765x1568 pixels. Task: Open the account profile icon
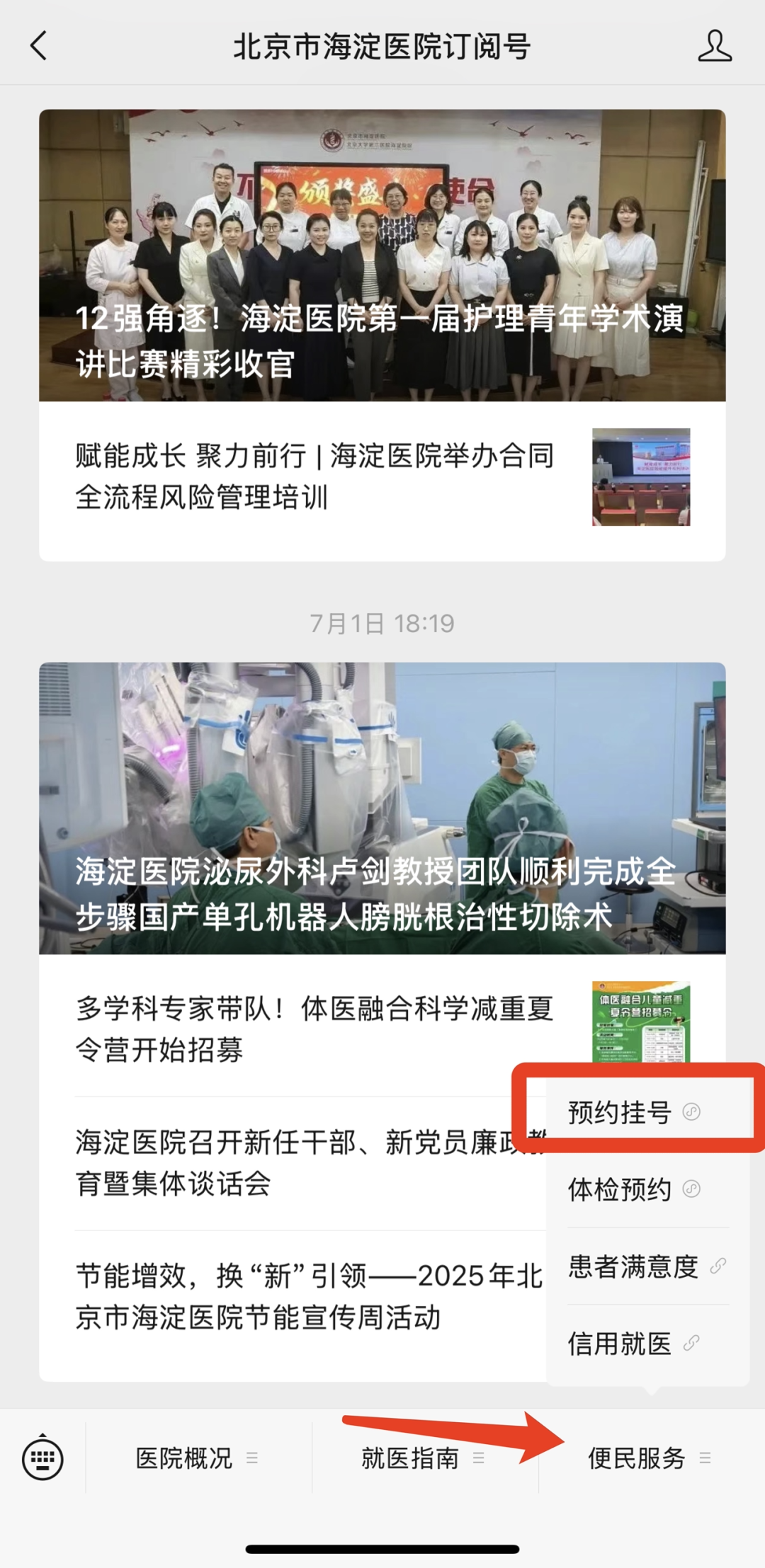click(x=714, y=46)
